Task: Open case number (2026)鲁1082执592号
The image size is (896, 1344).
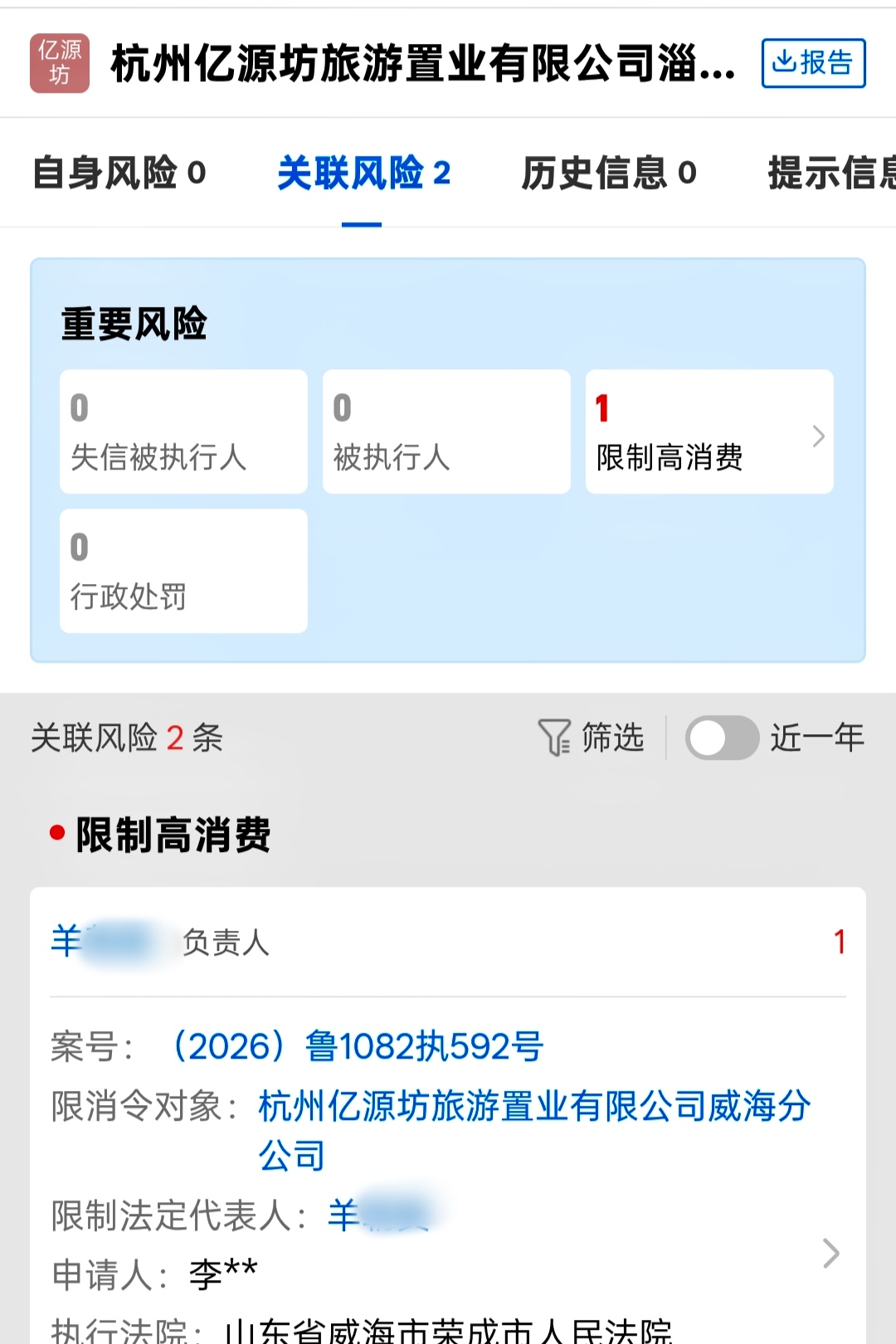Action: click(357, 1046)
